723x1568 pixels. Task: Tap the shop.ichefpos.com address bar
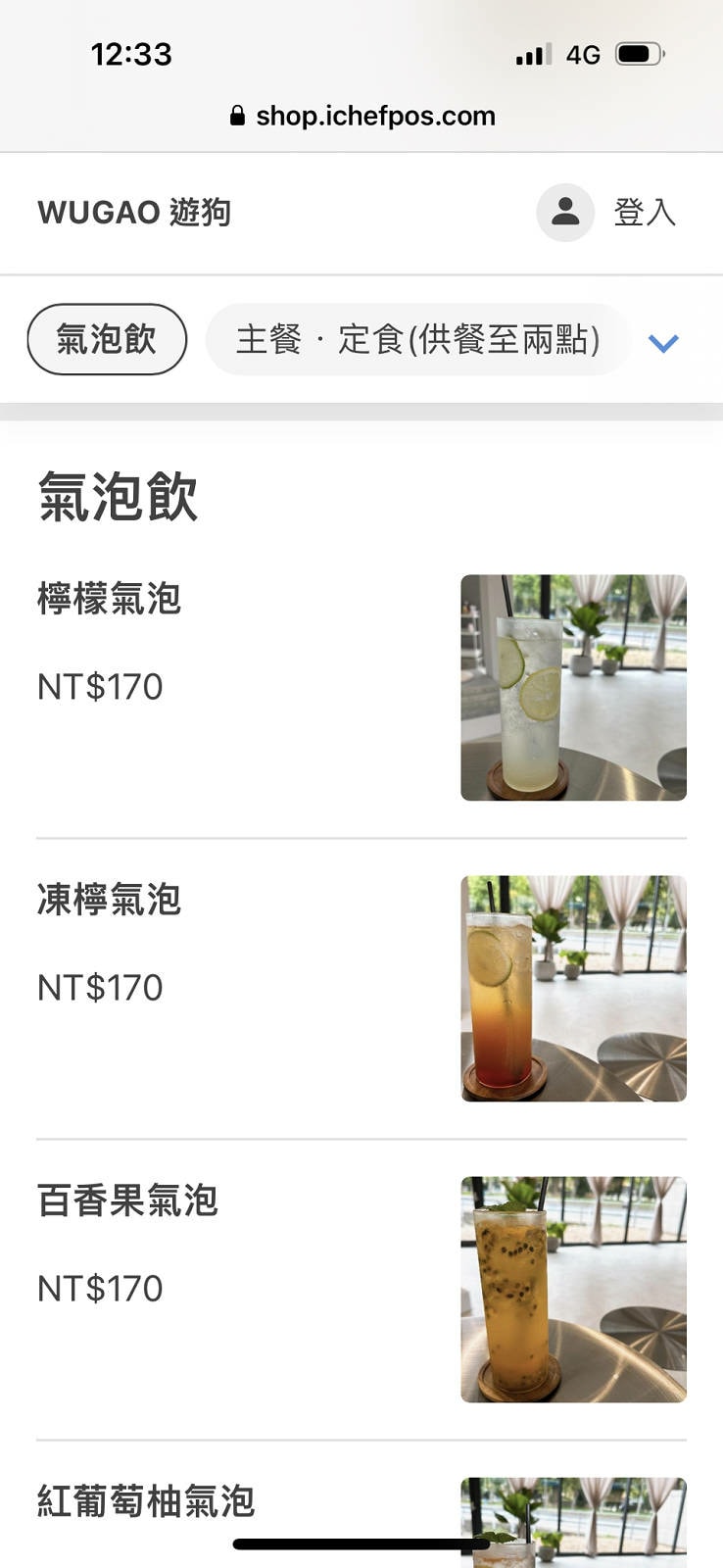(362, 116)
